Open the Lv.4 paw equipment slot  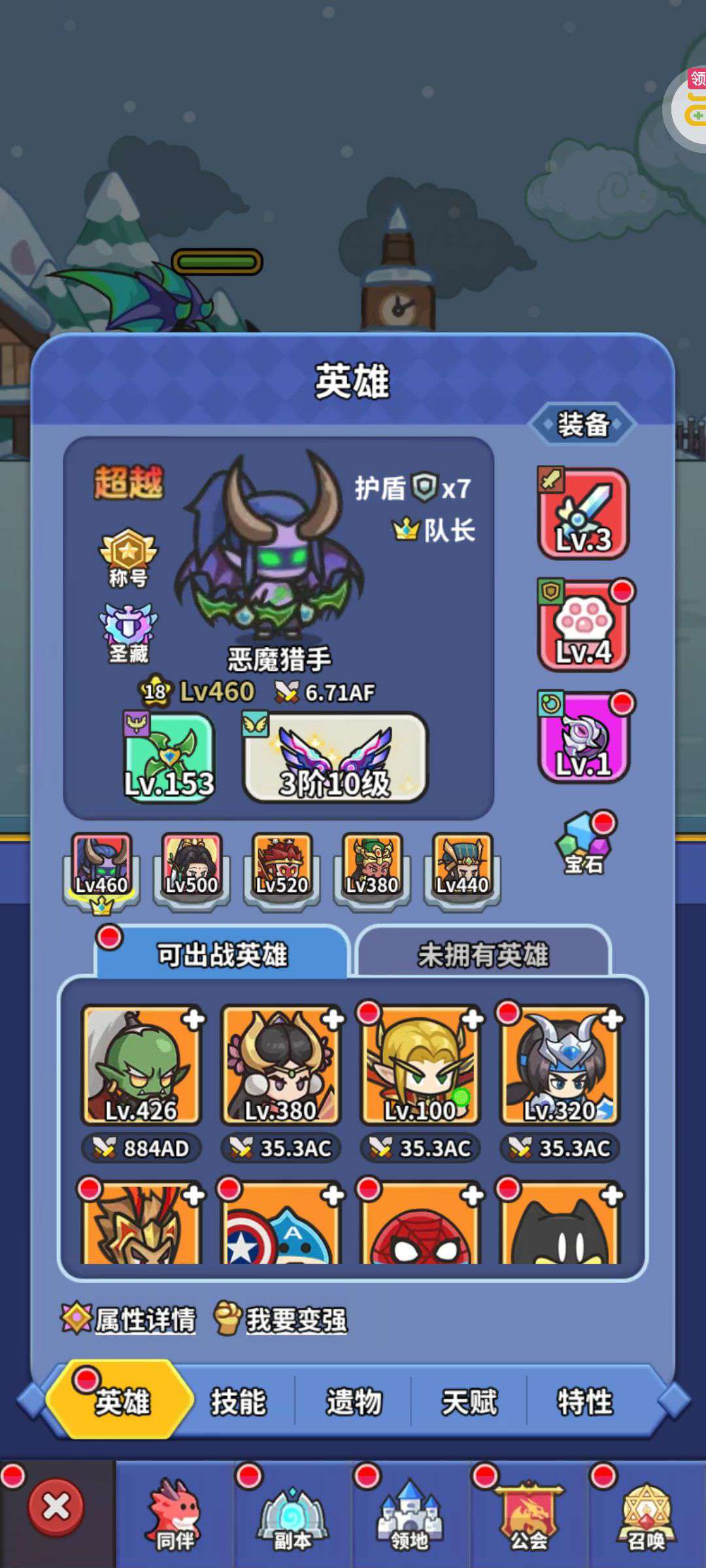point(583,625)
